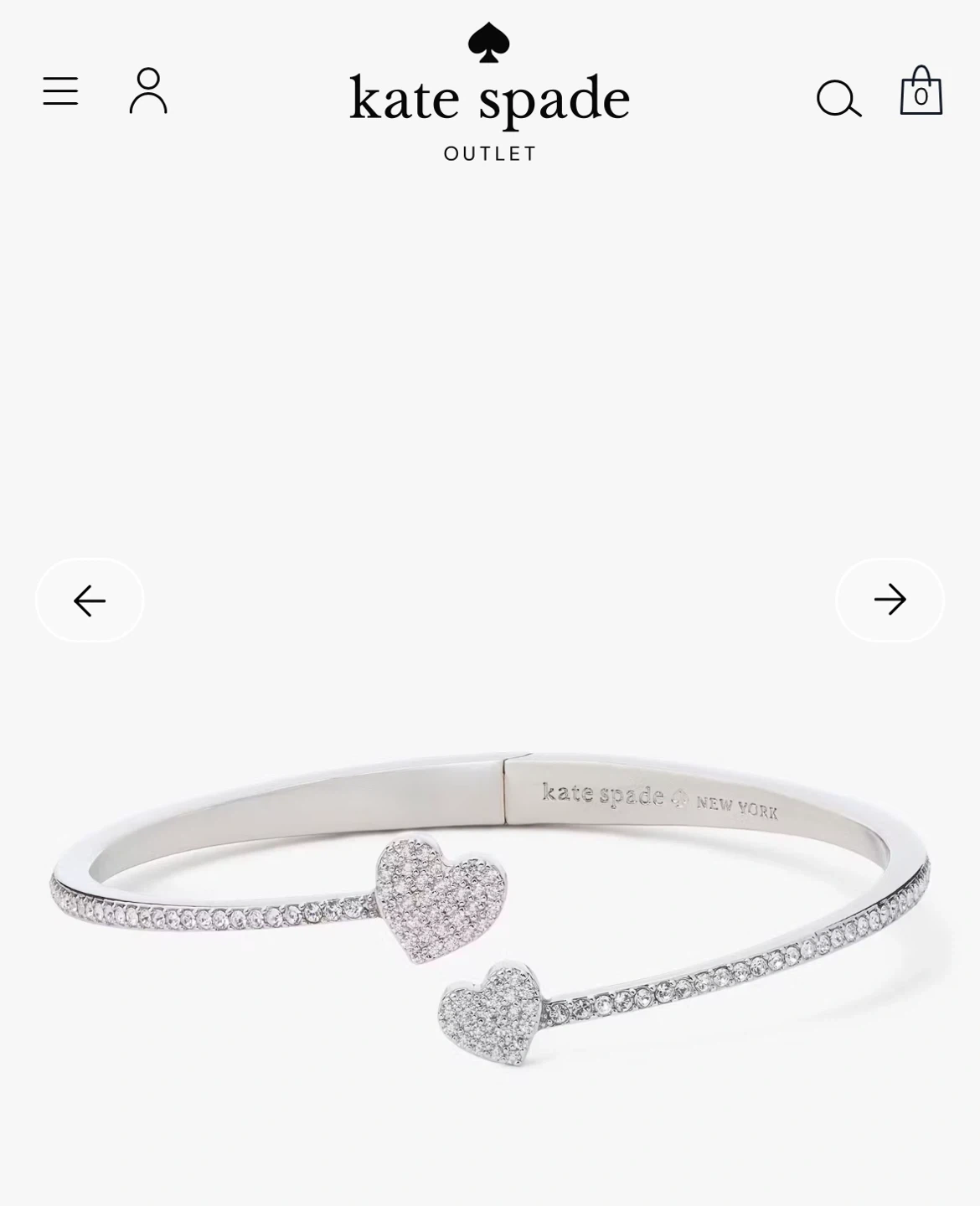Open the hamburger navigation menu
The width and height of the screenshot is (980, 1206).
60,90
